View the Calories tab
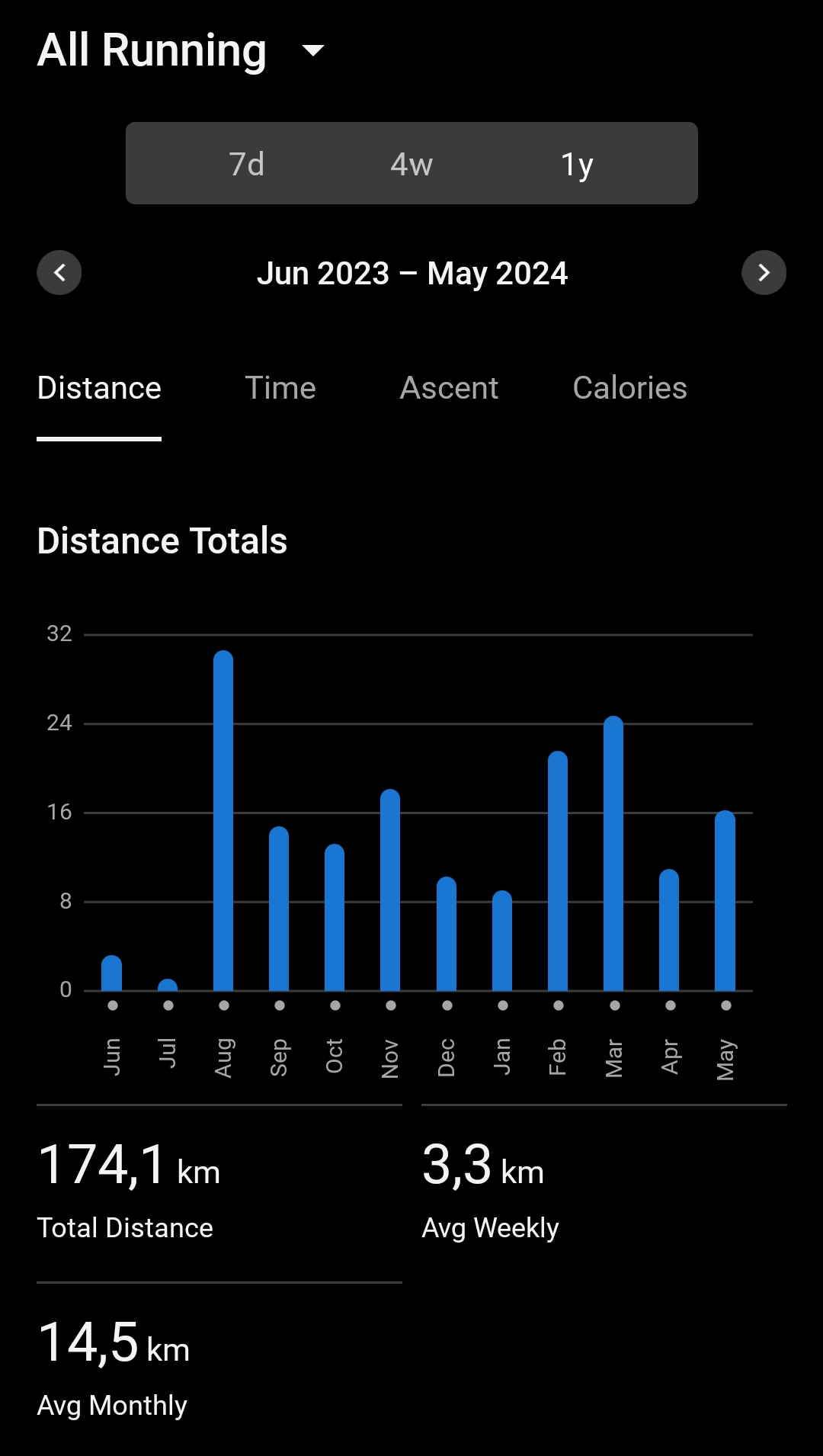The width and height of the screenshot is (823, 1456). [629, 388]
